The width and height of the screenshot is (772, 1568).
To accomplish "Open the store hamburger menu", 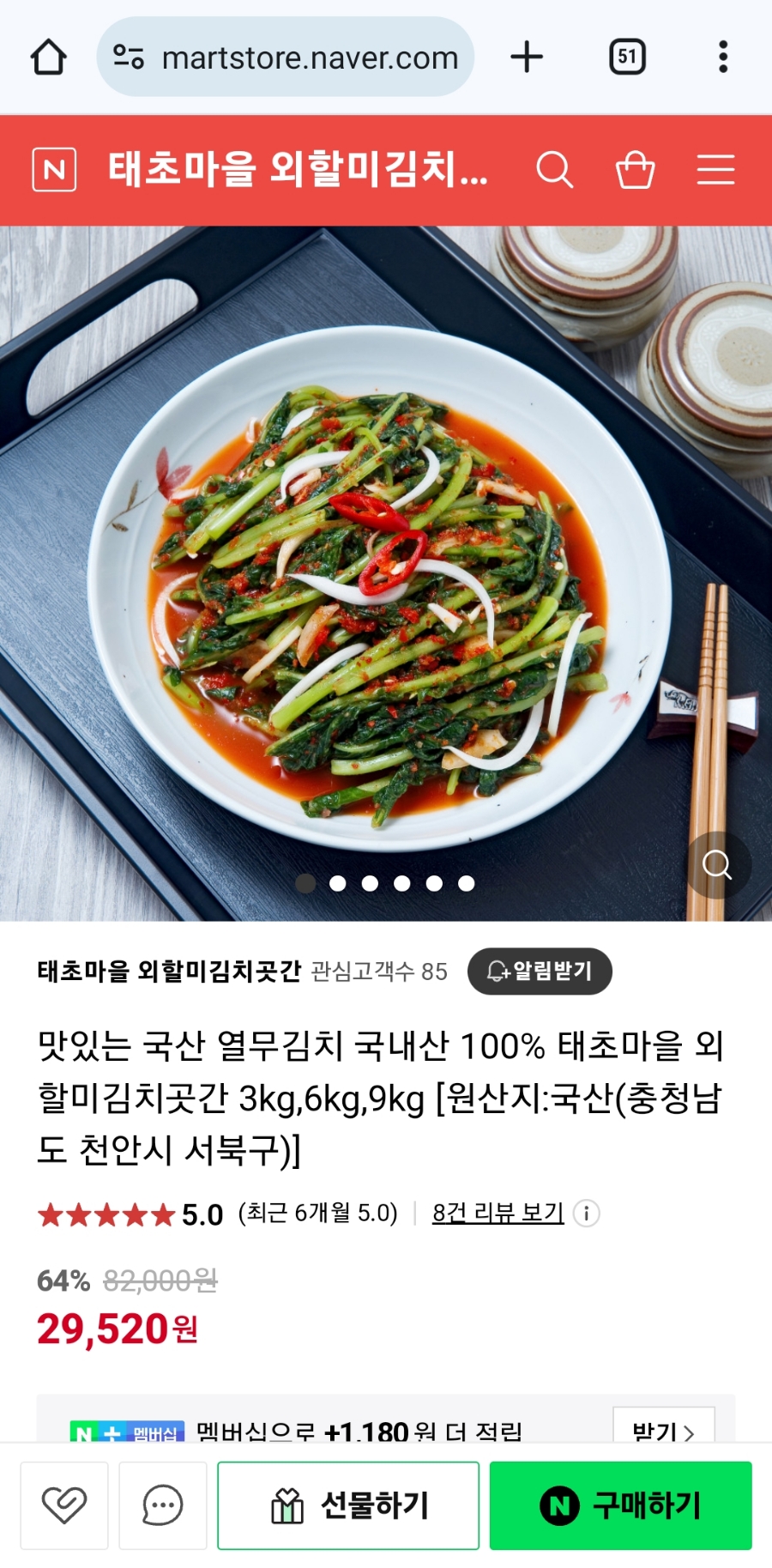I will point(715,169).
